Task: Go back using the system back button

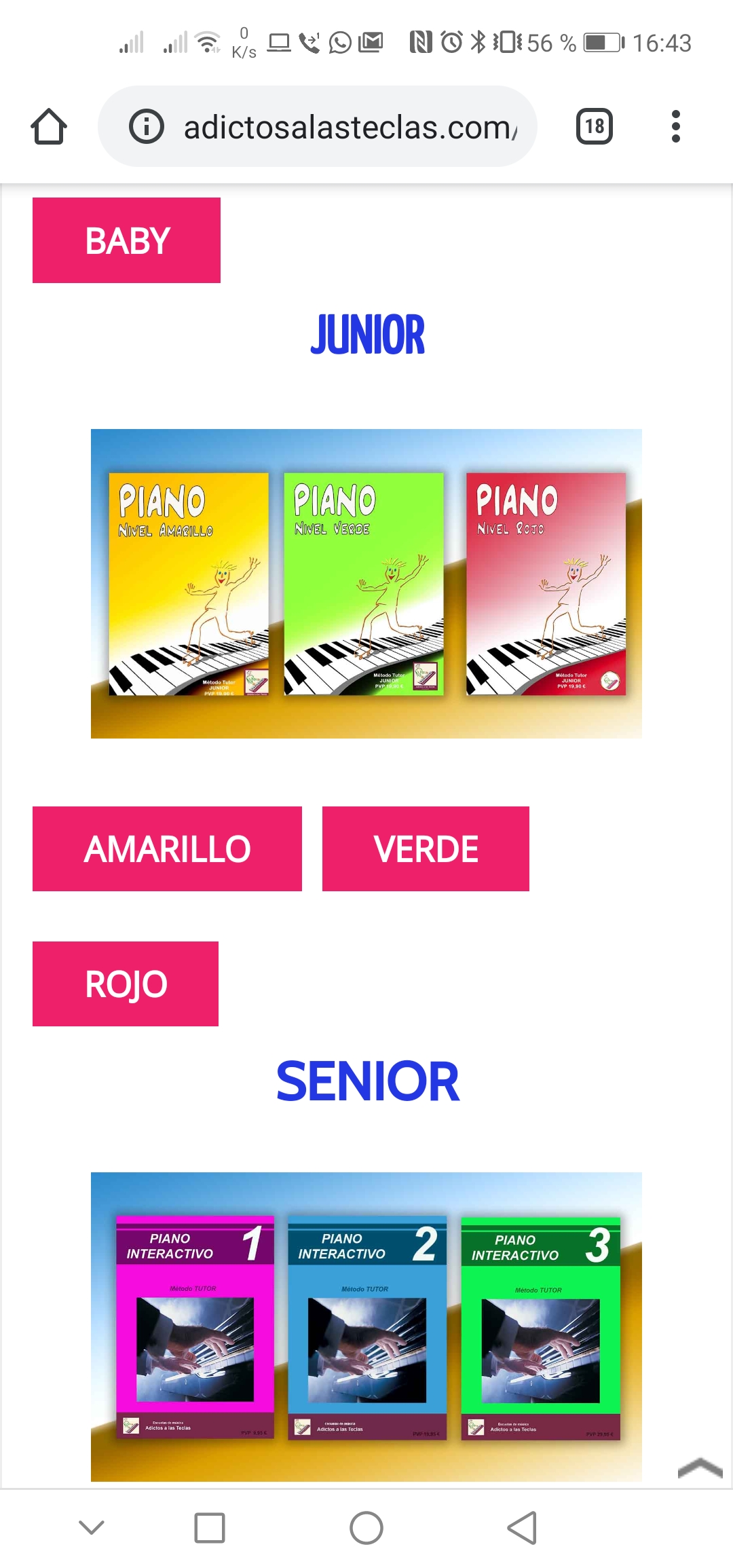Action: [x=523, y=1528]
